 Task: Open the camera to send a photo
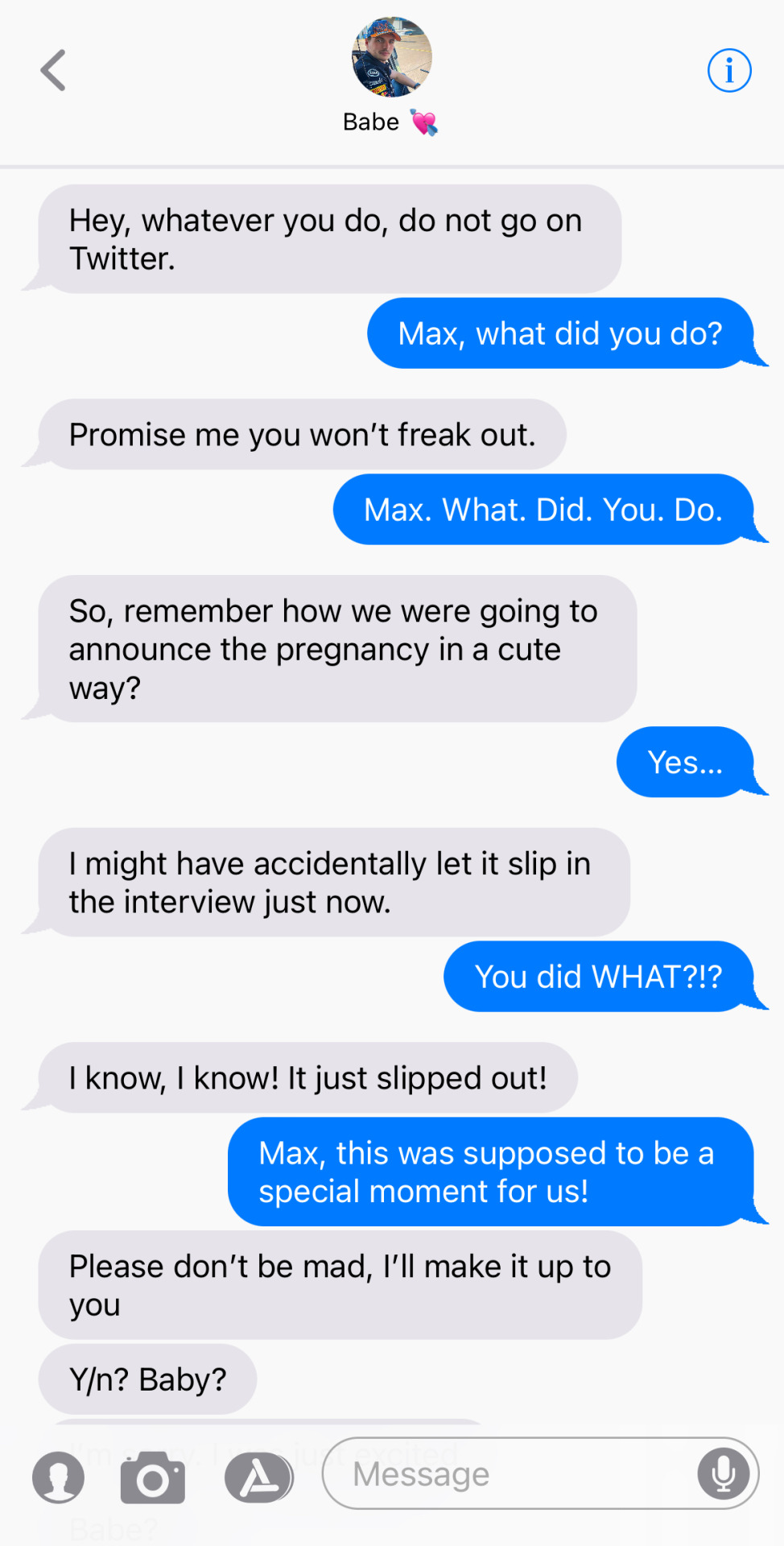point(153,1478)
